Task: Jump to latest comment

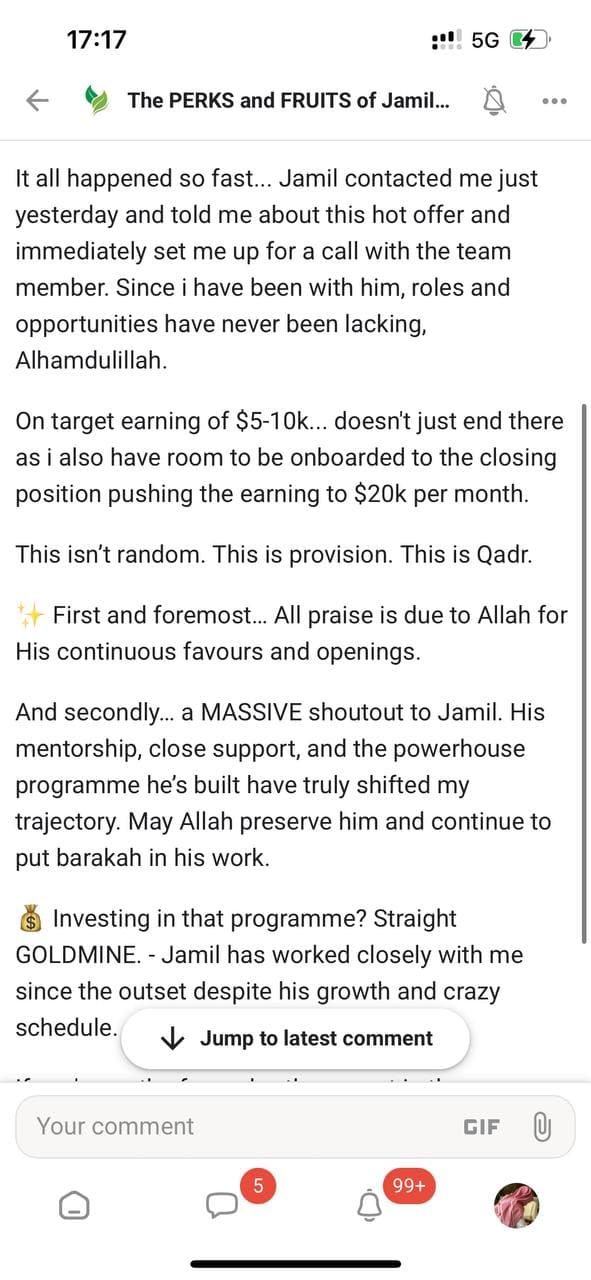Action: [295, 1038]
